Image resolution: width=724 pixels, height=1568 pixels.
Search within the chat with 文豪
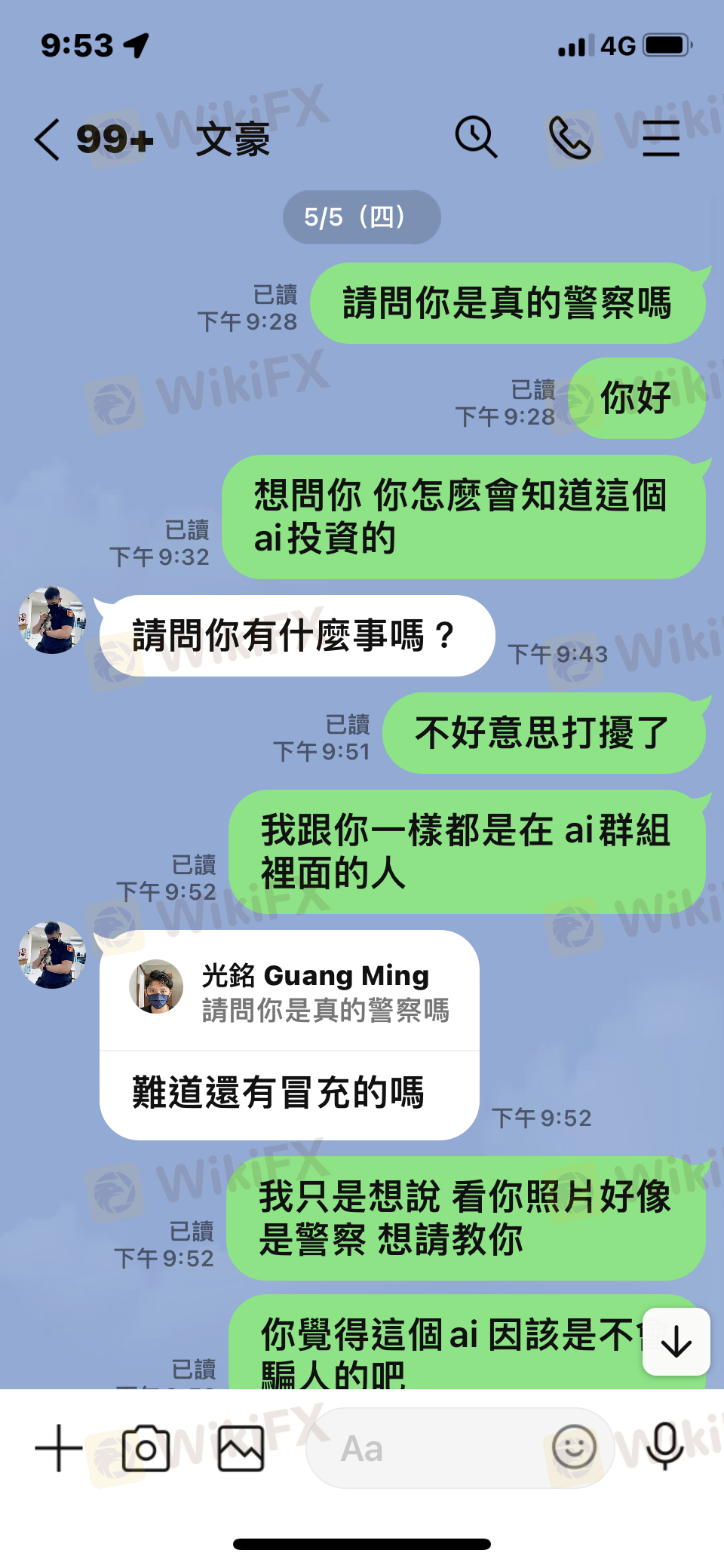point(476,137)
